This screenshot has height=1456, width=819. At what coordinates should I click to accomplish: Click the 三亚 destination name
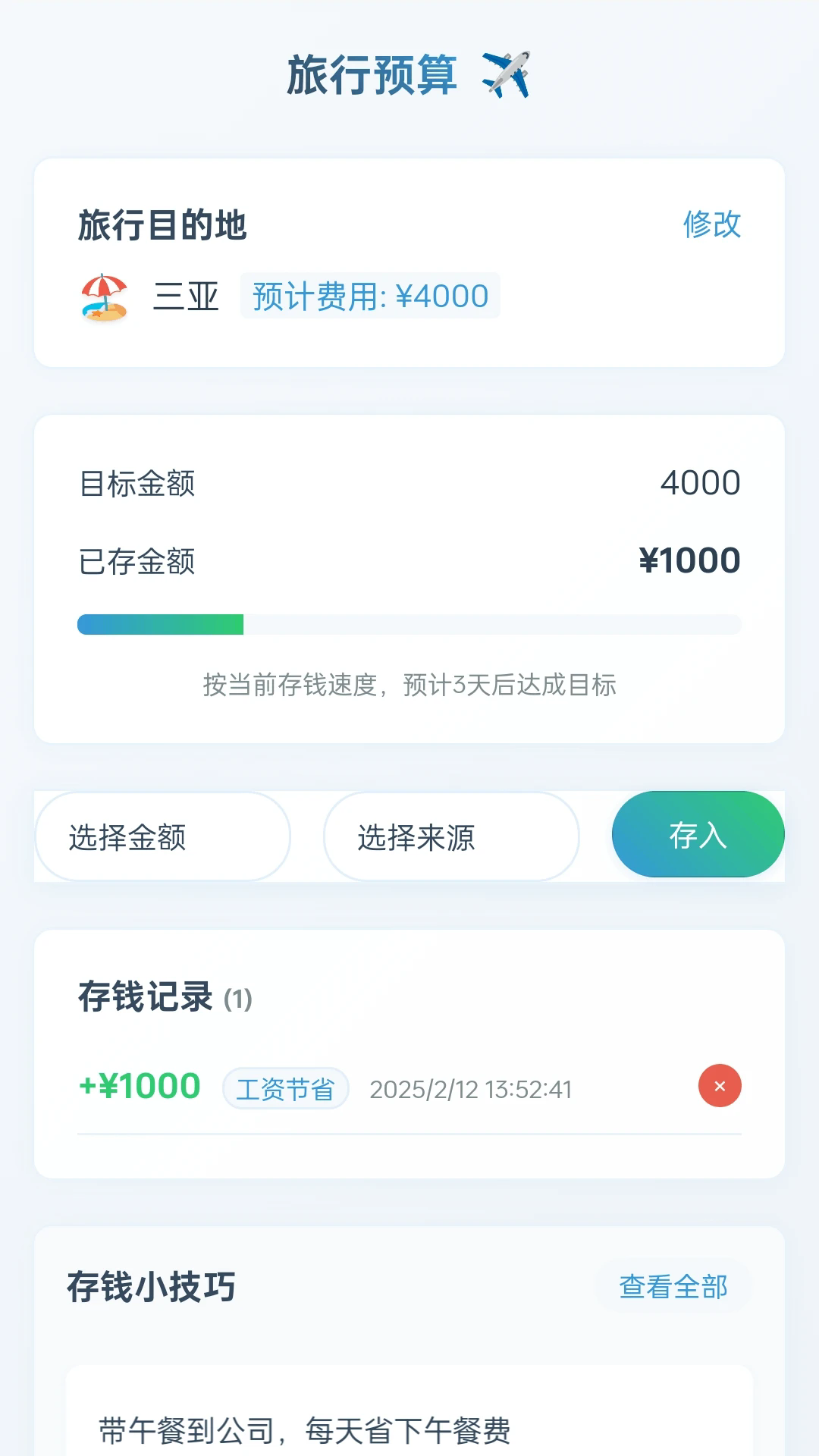[184, 297]
